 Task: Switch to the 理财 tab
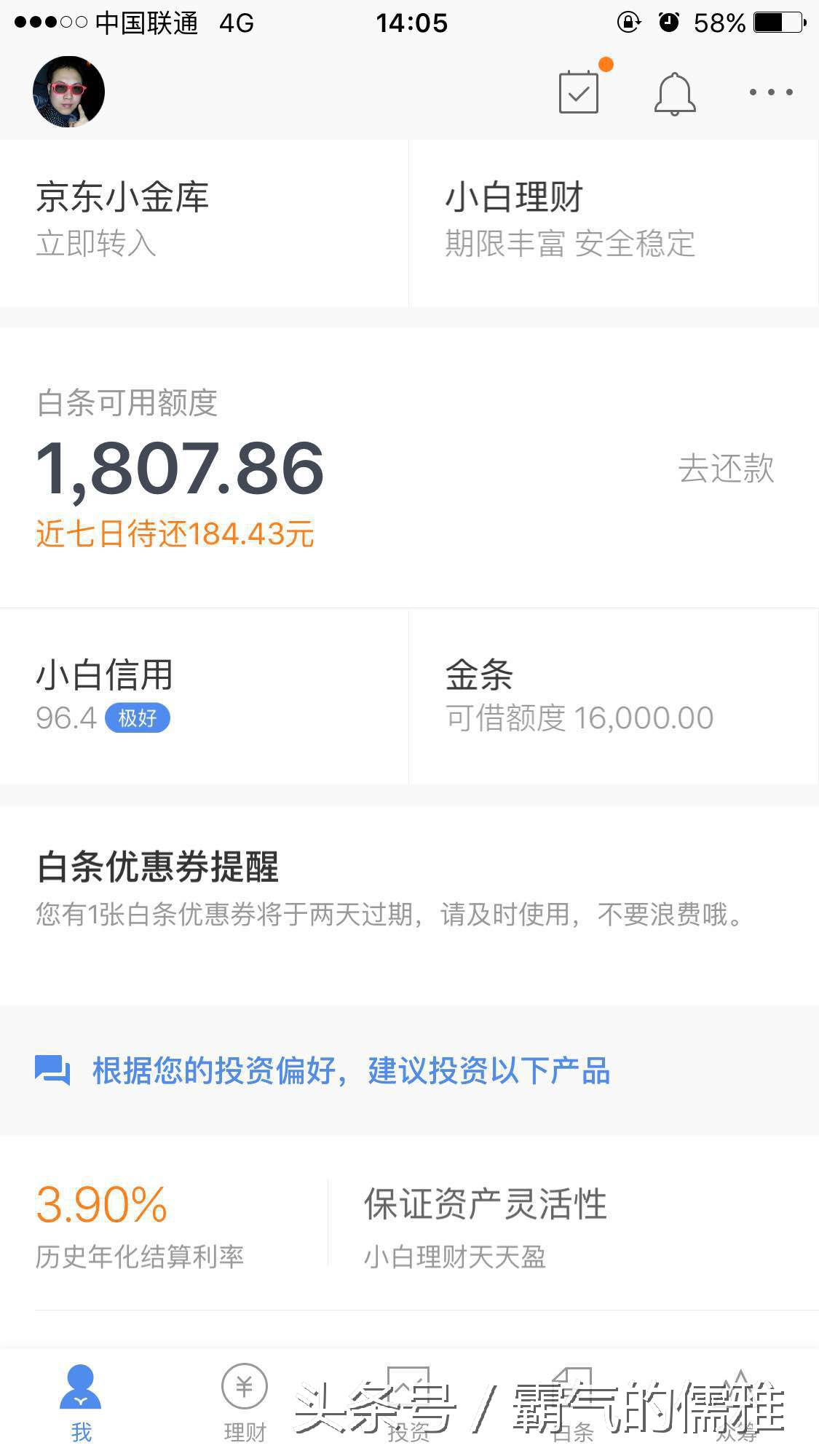coord(244,1404)
